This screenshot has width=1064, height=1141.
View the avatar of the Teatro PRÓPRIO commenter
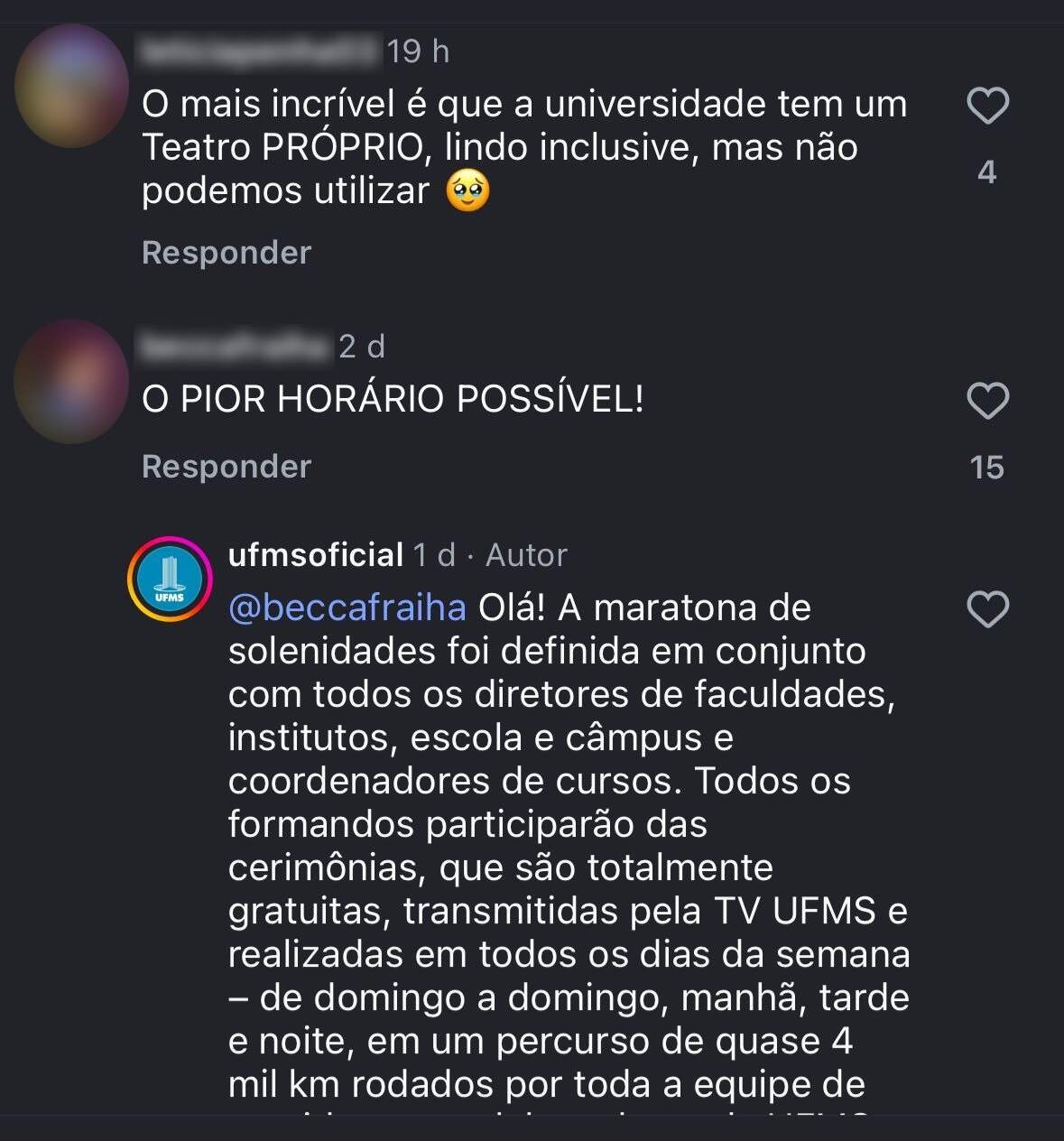pyautogui.click(x=72, y=86)
